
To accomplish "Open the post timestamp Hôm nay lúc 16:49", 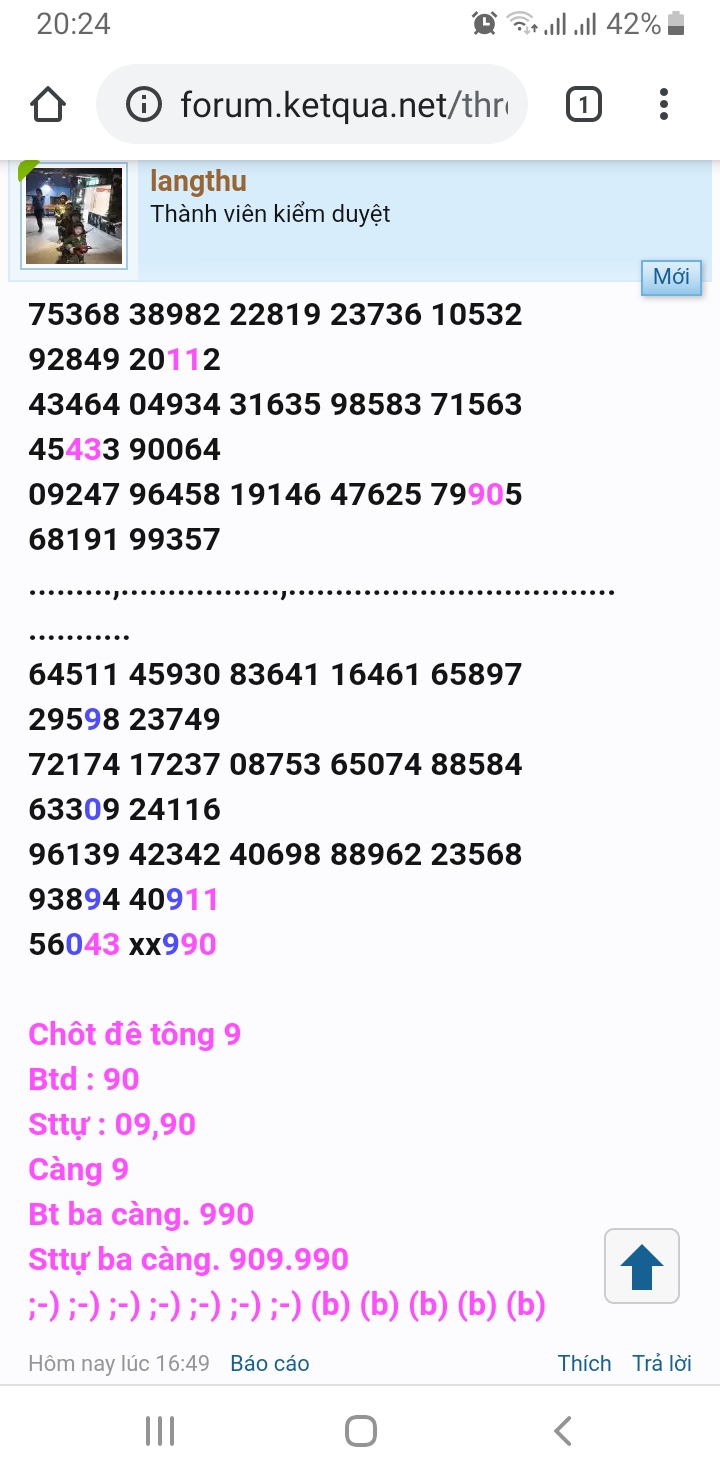I will click(119, 1363).
